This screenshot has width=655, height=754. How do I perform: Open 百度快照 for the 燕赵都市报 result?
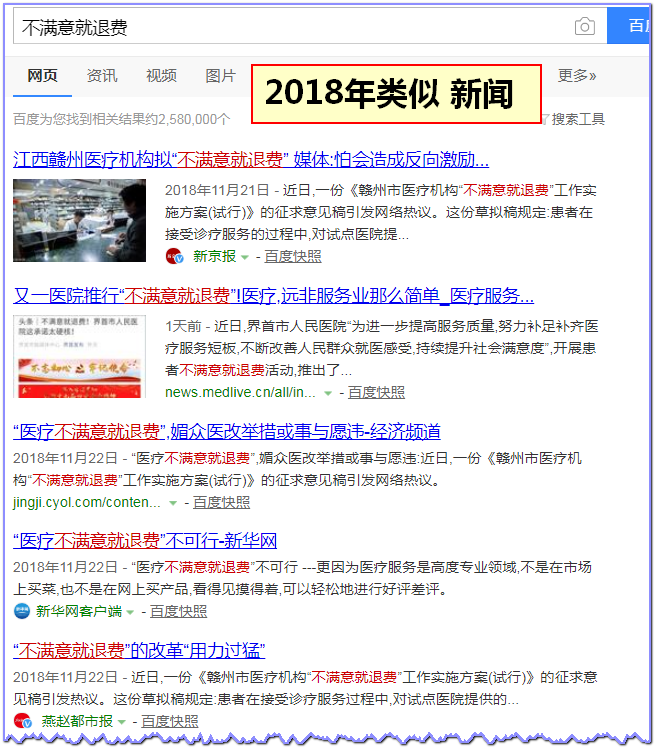[169, 721]
